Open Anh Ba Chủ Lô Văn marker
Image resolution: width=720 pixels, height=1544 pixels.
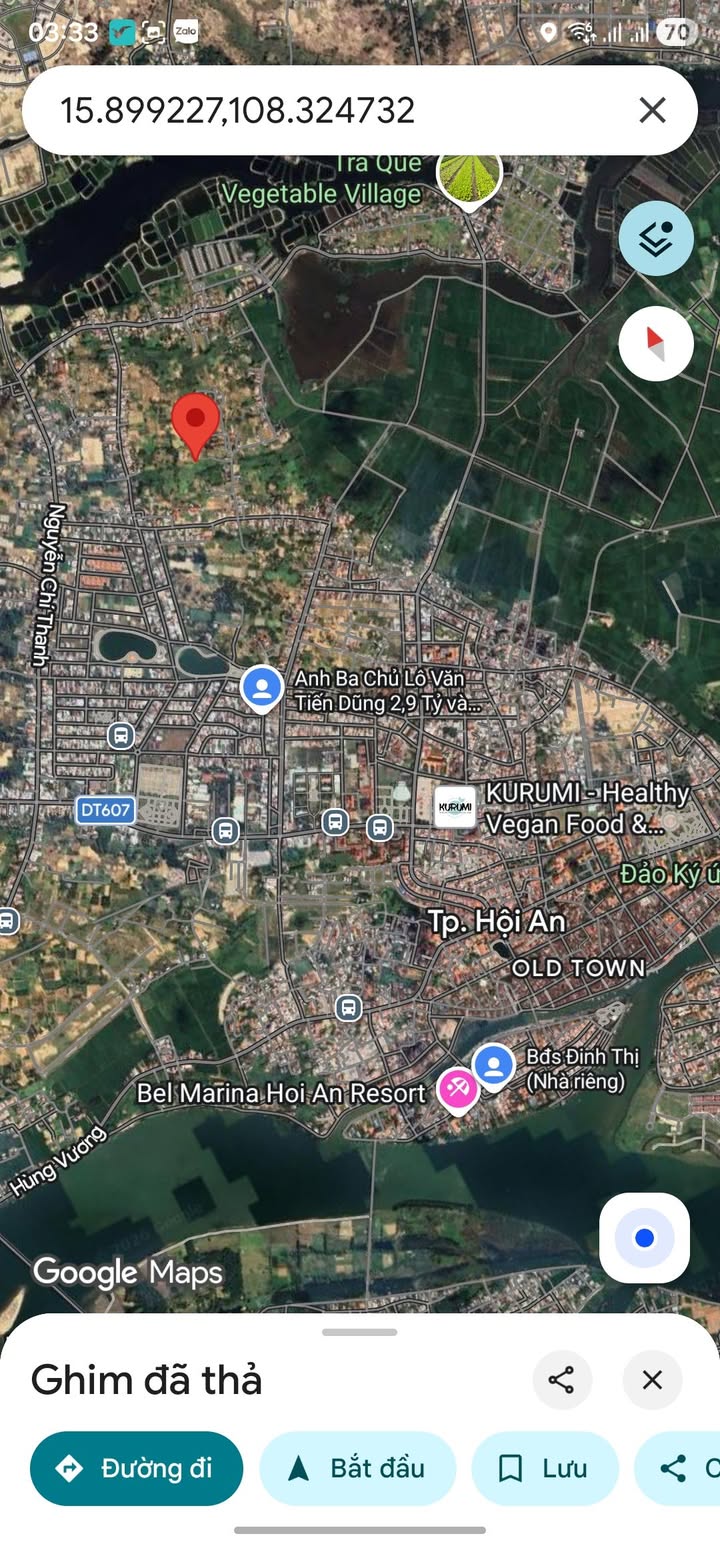click(262, 688)
